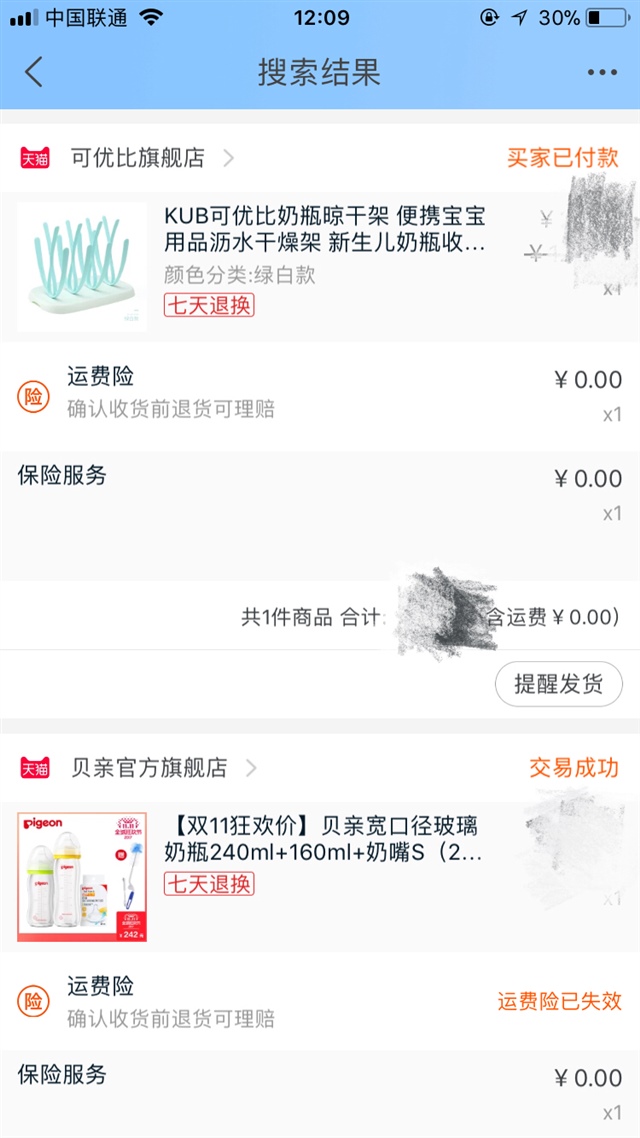Image resolution: width=640 pixels, height=1138 pixels.
Task: View 运费险 details for the KUB order
Action: point(170,393)
